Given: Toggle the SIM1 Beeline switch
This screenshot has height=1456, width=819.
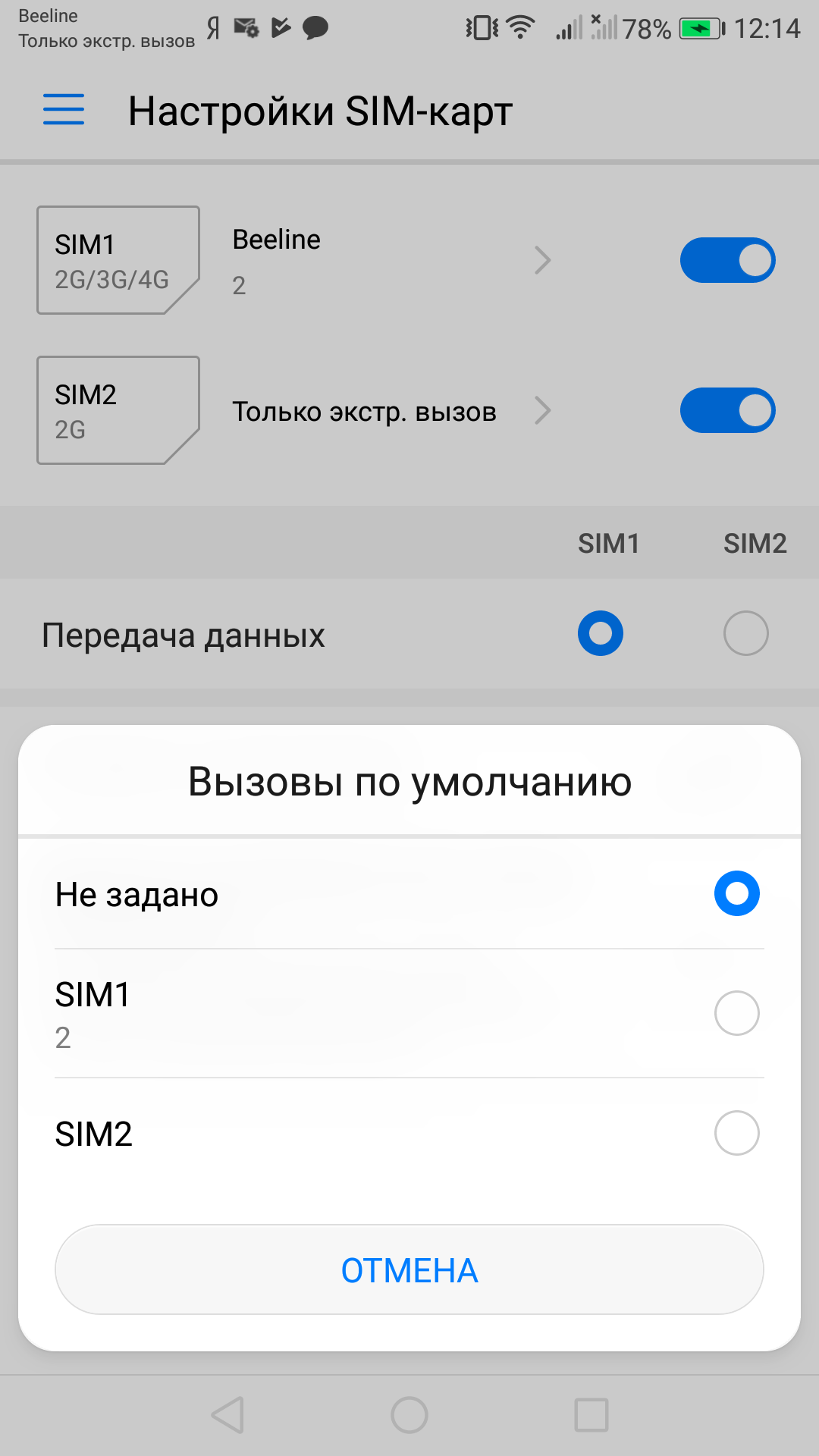Looking at the screenshot, I should click(x=726, y=261).
